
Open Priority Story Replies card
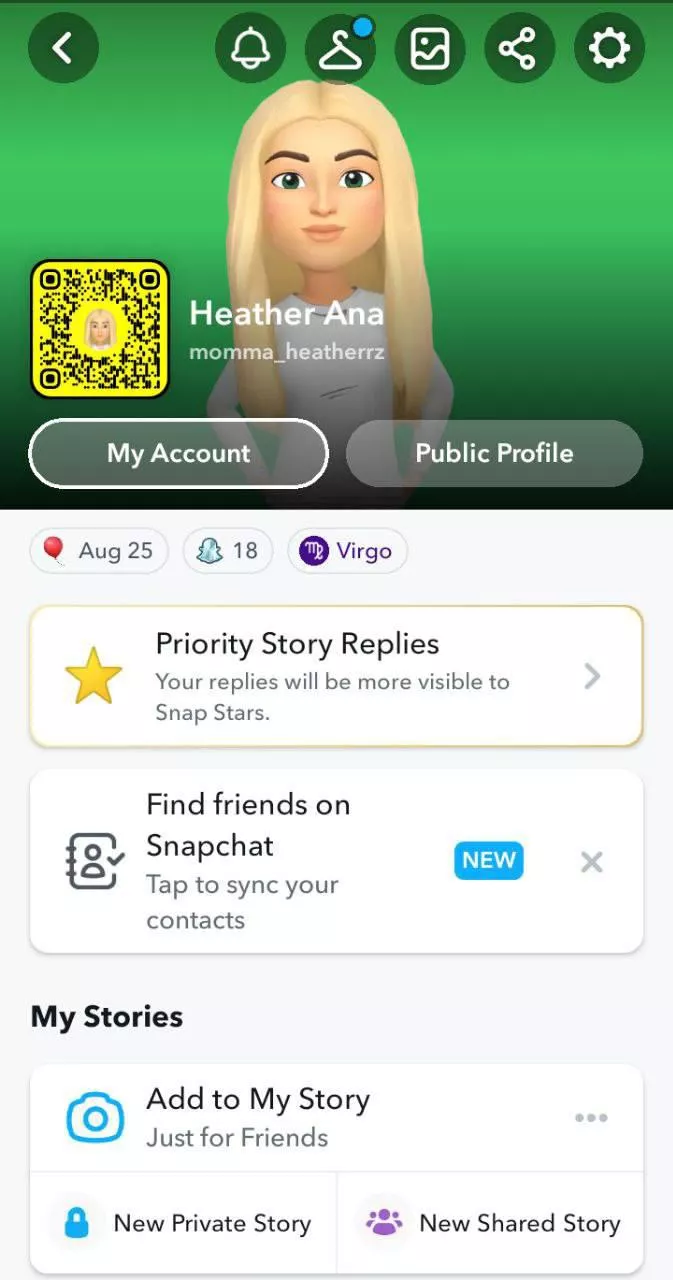(336, 676)
